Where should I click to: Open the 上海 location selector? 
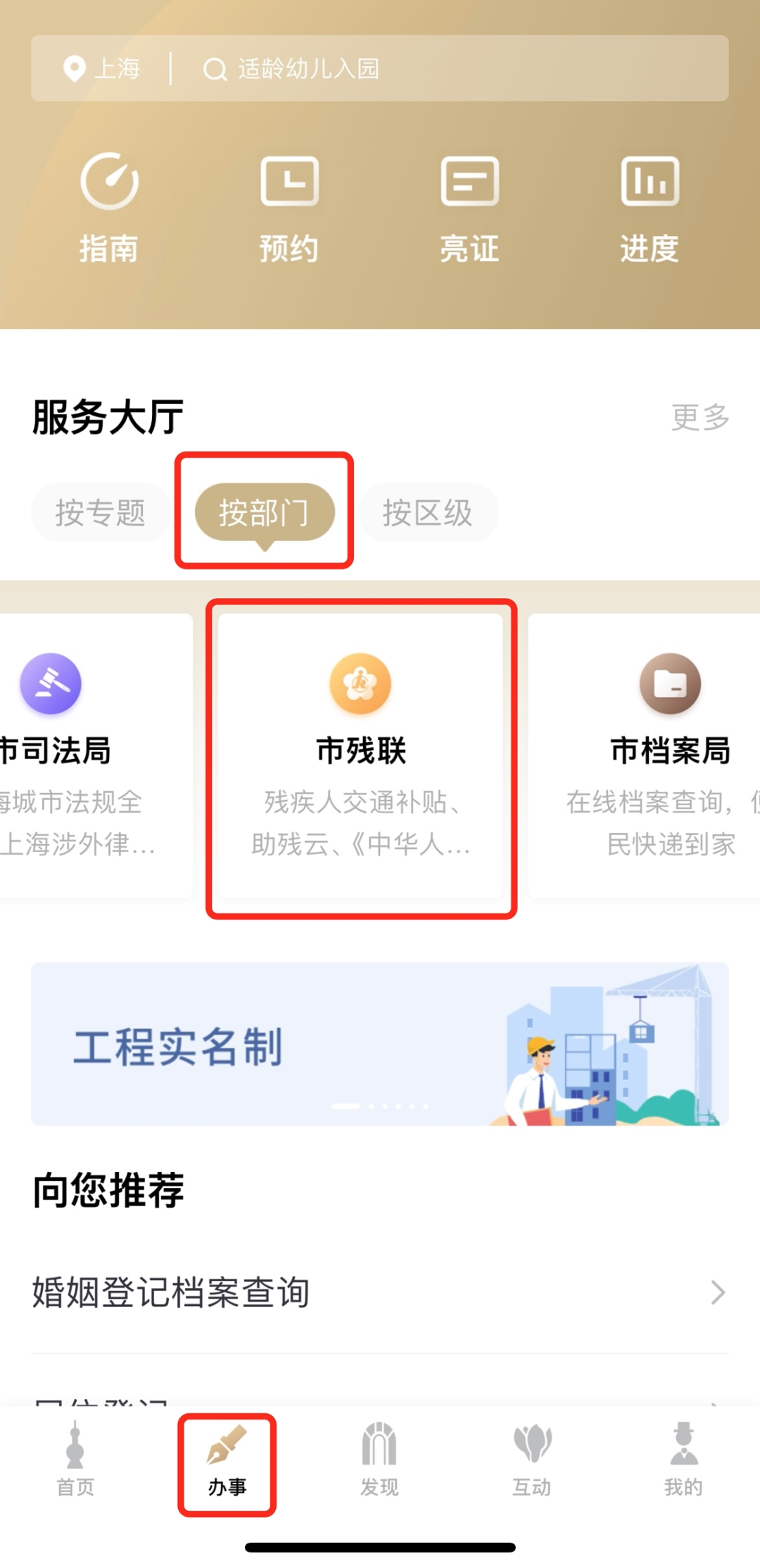pos(102,69)
